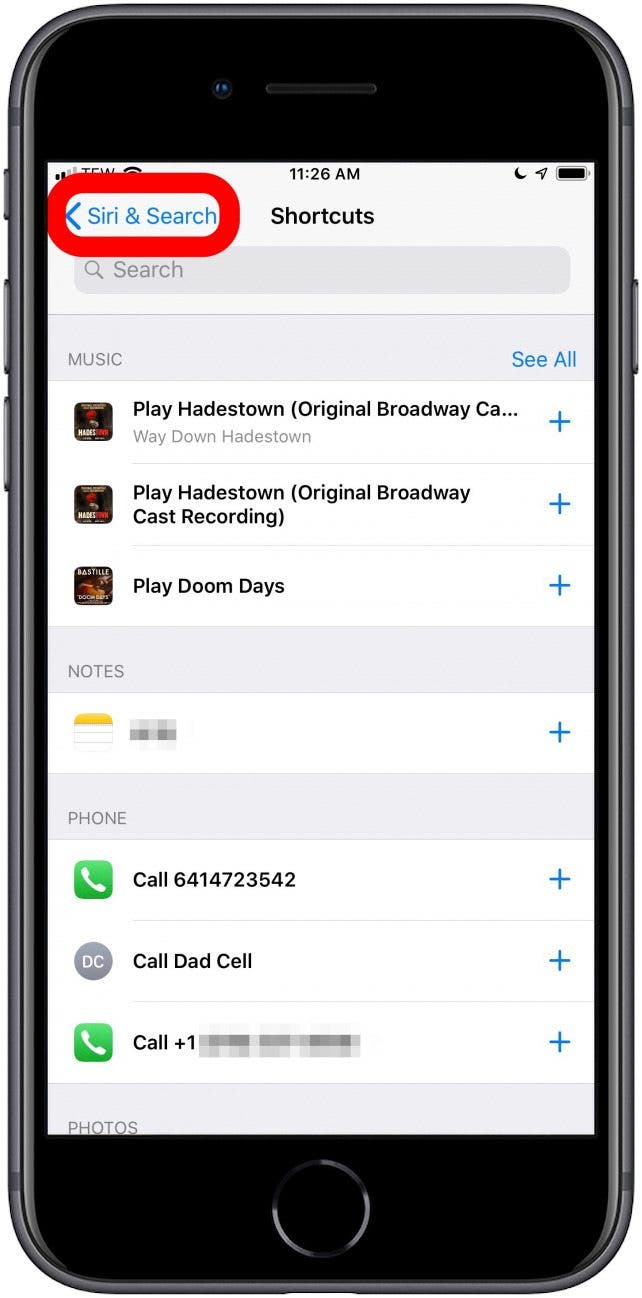This screenshot has height=1298, width=642.
Task: Add the Notes shortcut
Action: coord(559,733)
